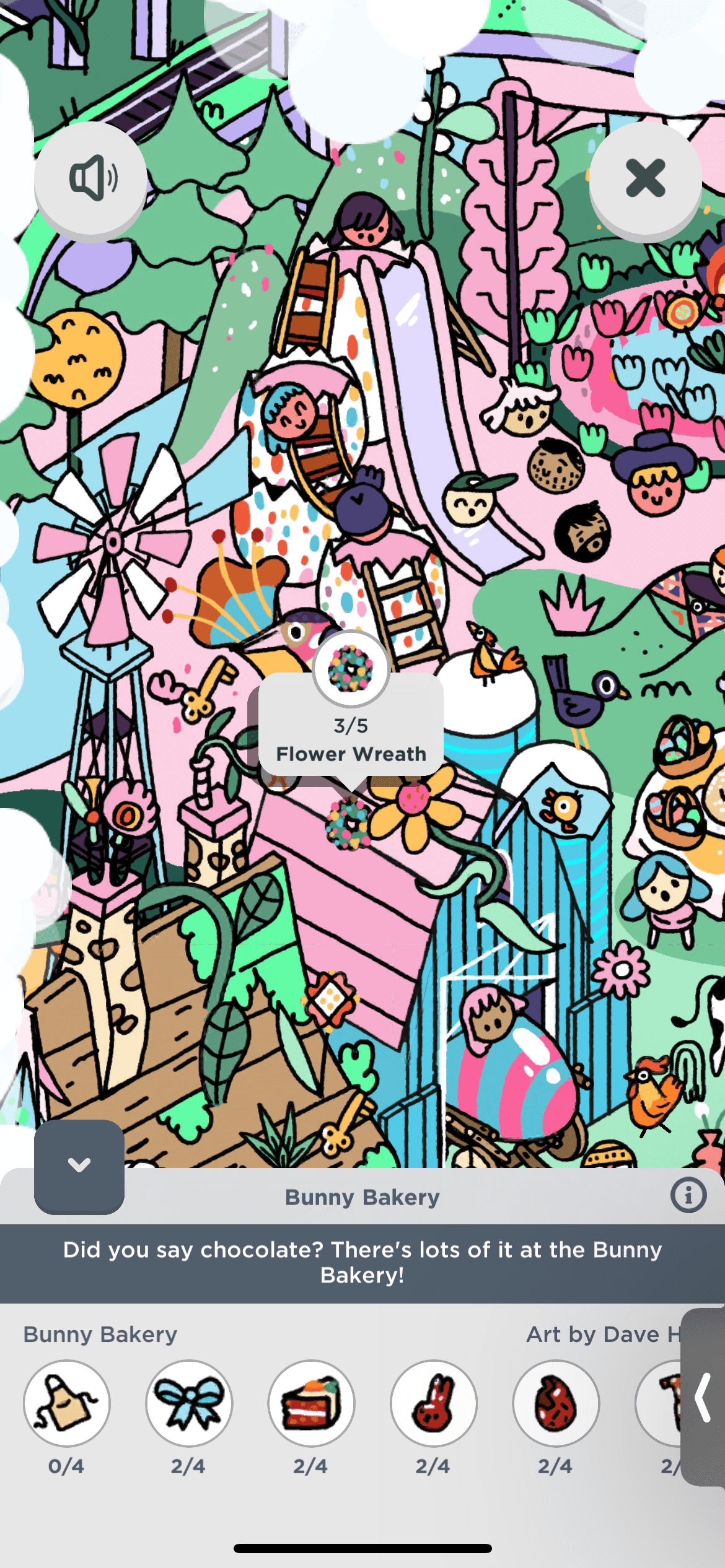The image size is (725, 1568).
Task: Close the hidden object scene
Action: pyautogui.click(x=645, y=178)
